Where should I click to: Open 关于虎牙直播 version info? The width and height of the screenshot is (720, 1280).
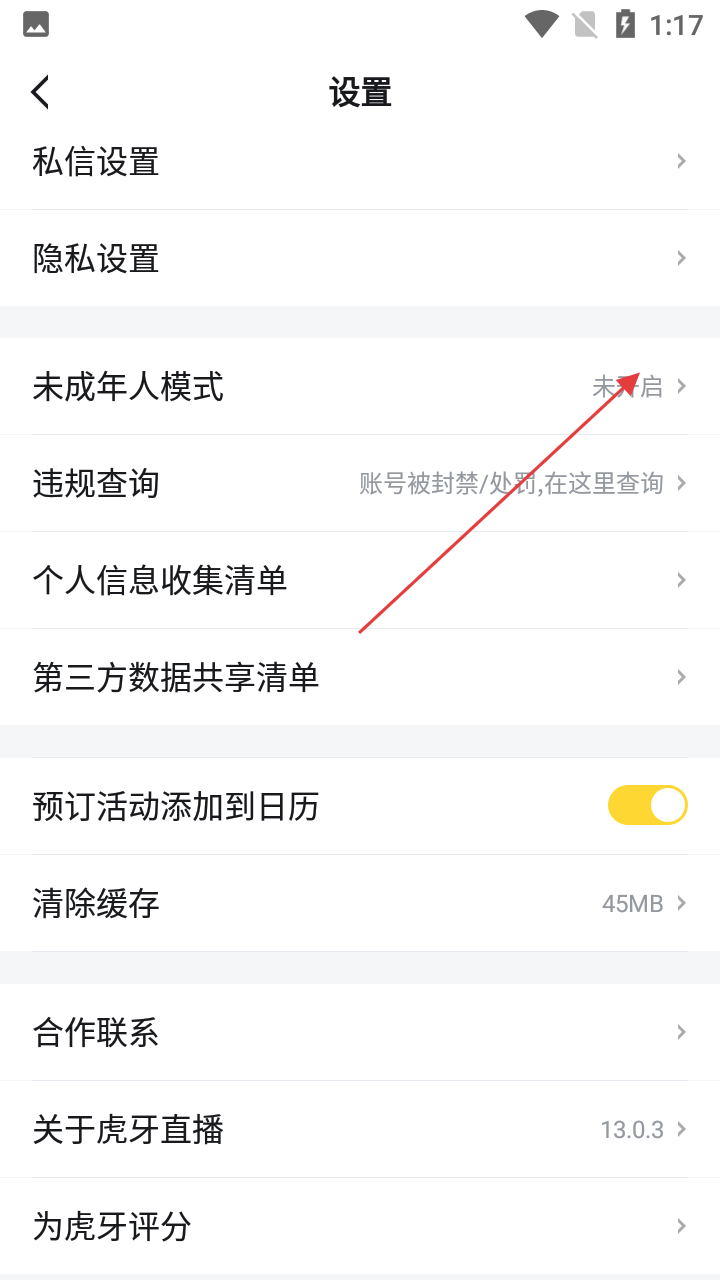pos(360,1130)
